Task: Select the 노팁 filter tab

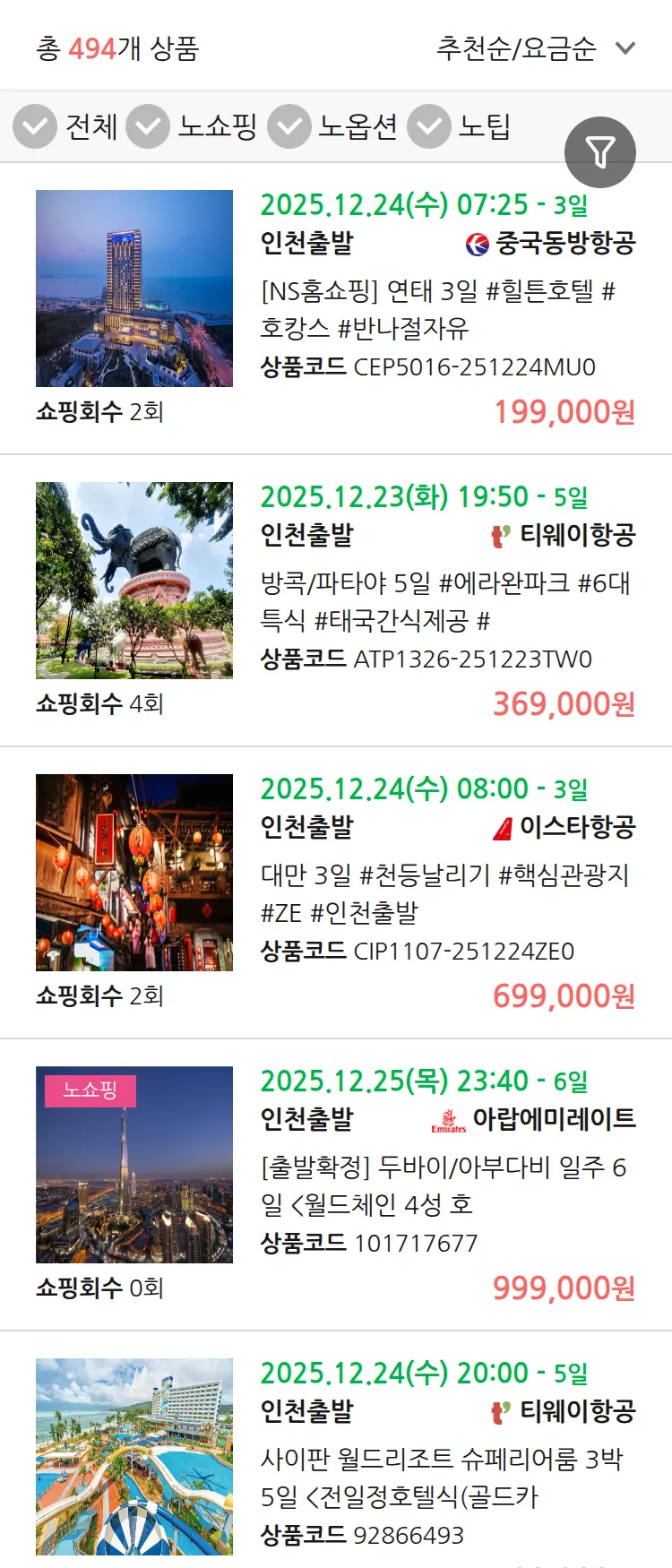Action: [x=484, y=126]
